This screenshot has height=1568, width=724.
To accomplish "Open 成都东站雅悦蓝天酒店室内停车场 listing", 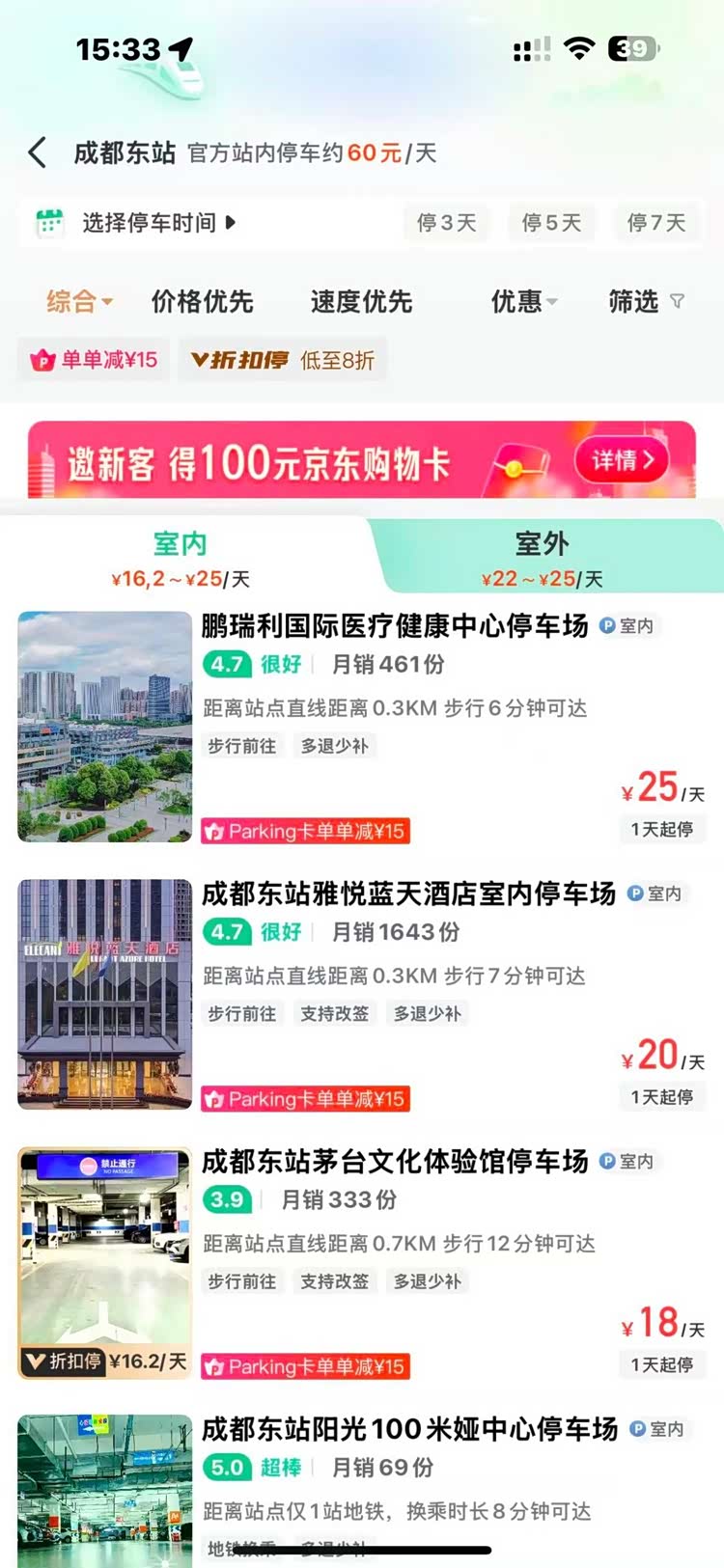I will click(407, 894).
